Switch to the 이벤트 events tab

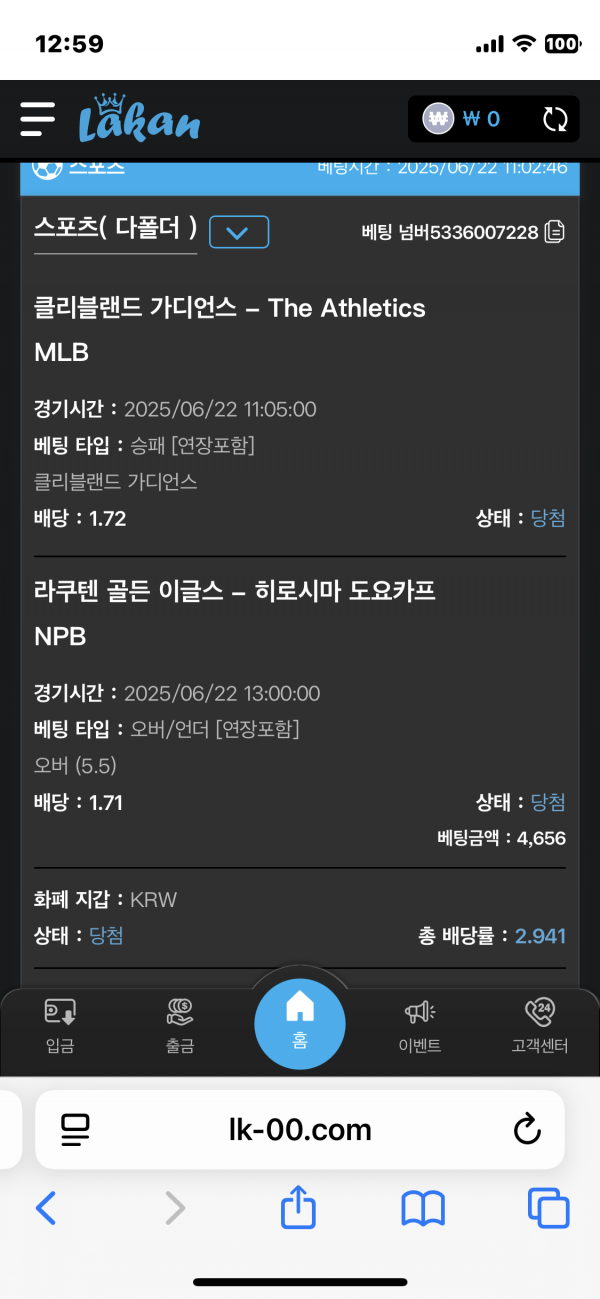click(x=420, y=1026)
